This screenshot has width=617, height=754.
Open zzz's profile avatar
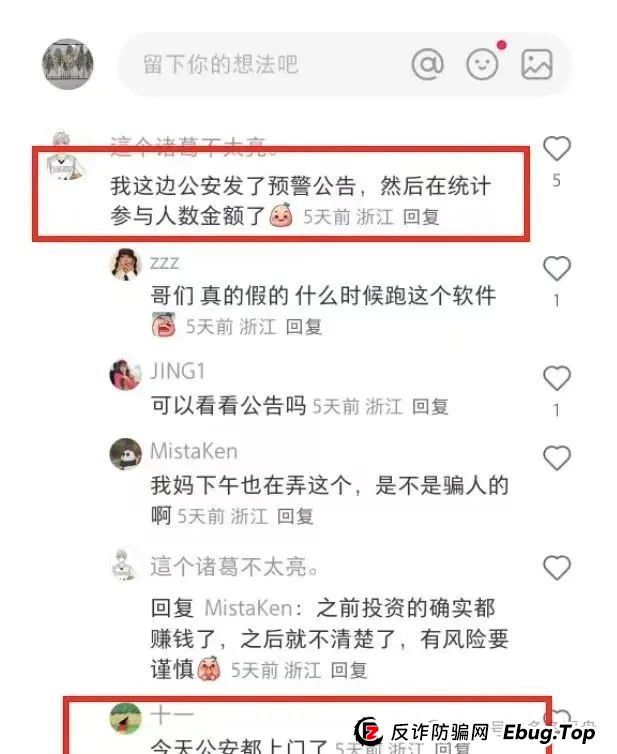pos(125,265)
